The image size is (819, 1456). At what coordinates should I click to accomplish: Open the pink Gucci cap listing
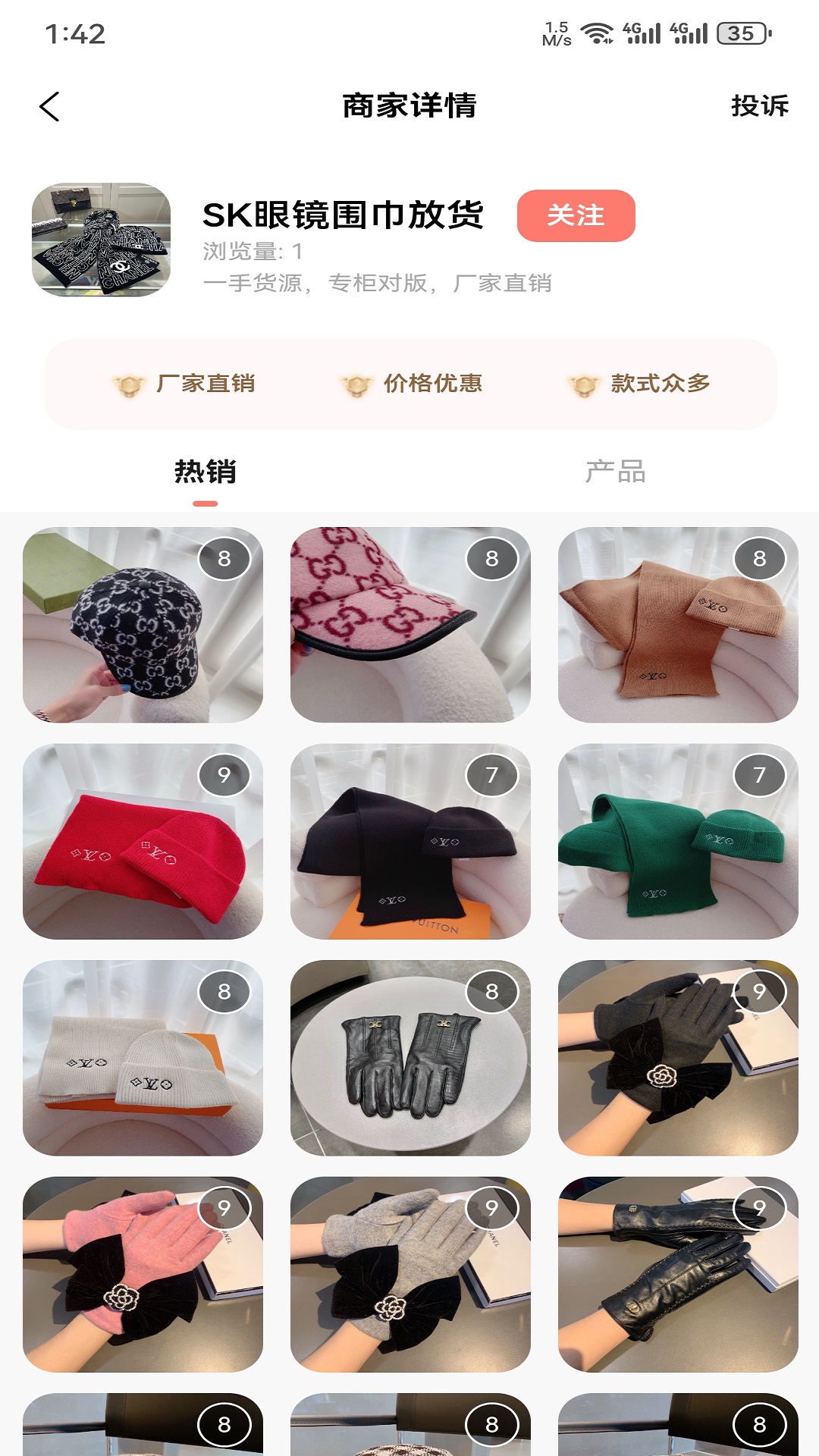(x=409, y=629)
